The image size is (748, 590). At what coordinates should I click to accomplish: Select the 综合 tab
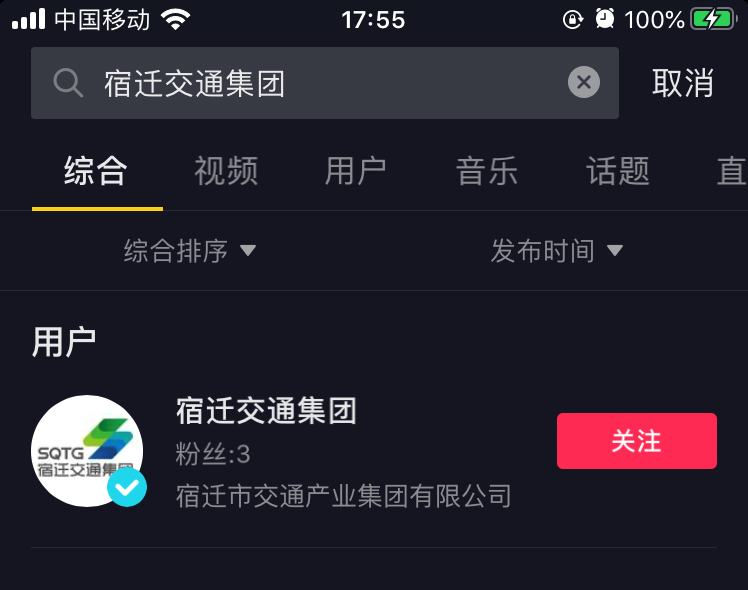coord(96,171)
